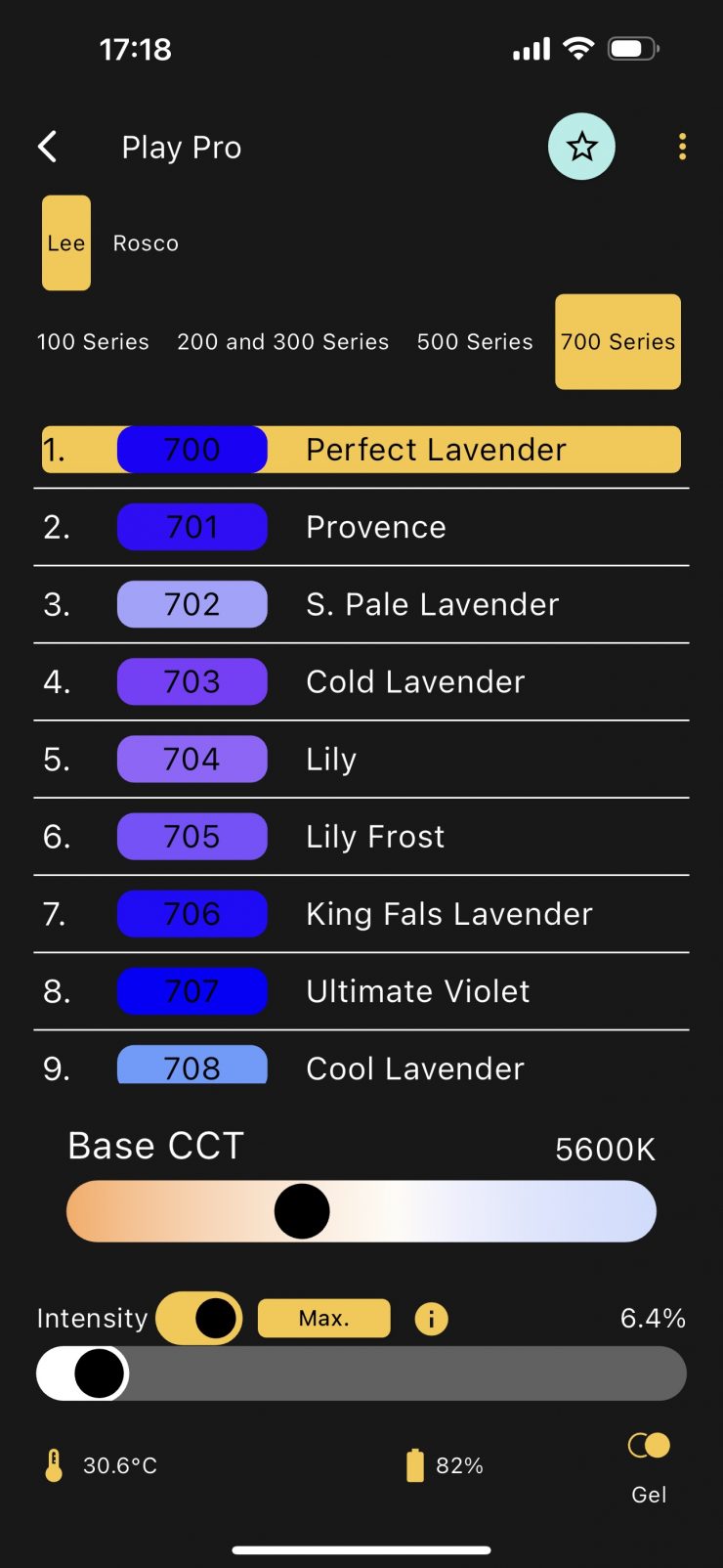Toggle the Intensity switch off
Screen dimensions: 723x1568
pyautogui.click(x=199, y=1318)
